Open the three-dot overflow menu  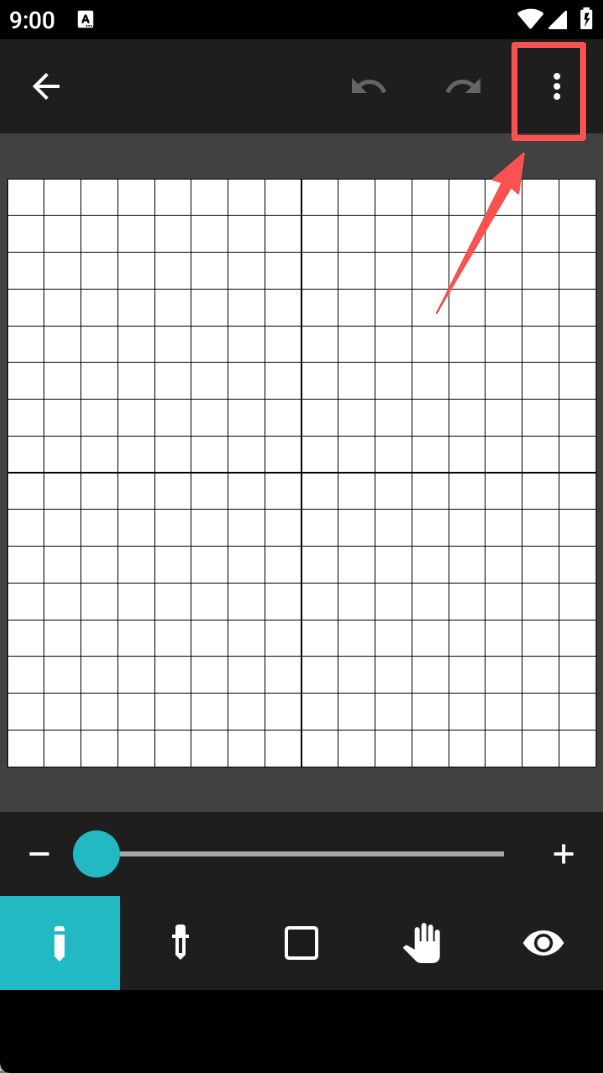pyautogui.click(x=556, y=87)
